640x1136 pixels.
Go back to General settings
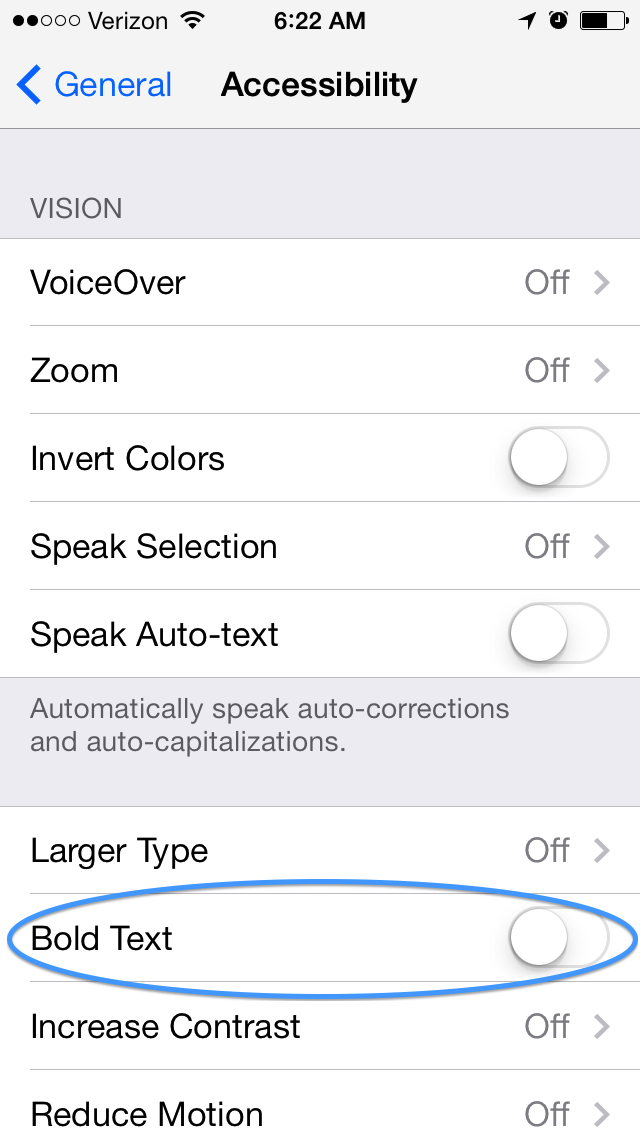[94, 85]
